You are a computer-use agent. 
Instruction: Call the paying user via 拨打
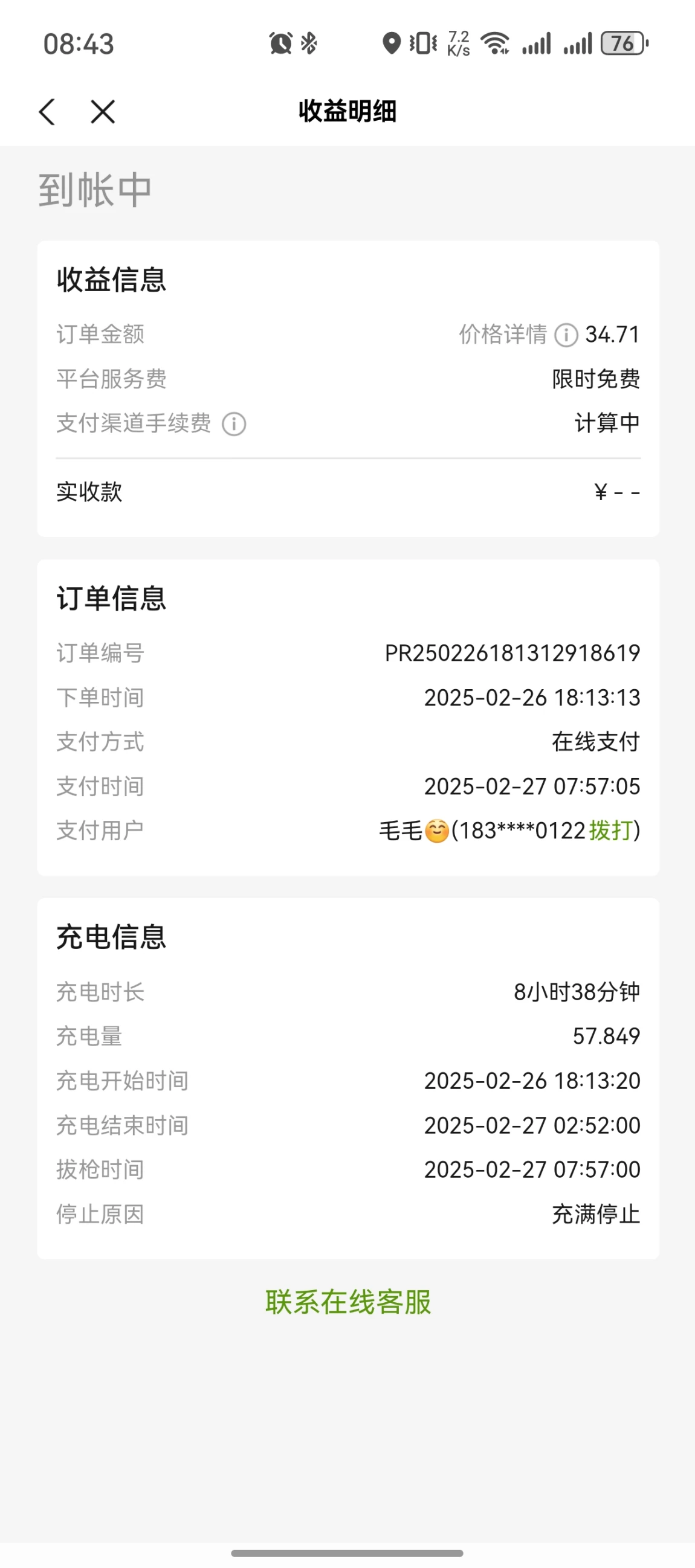(x=612, y=831)
